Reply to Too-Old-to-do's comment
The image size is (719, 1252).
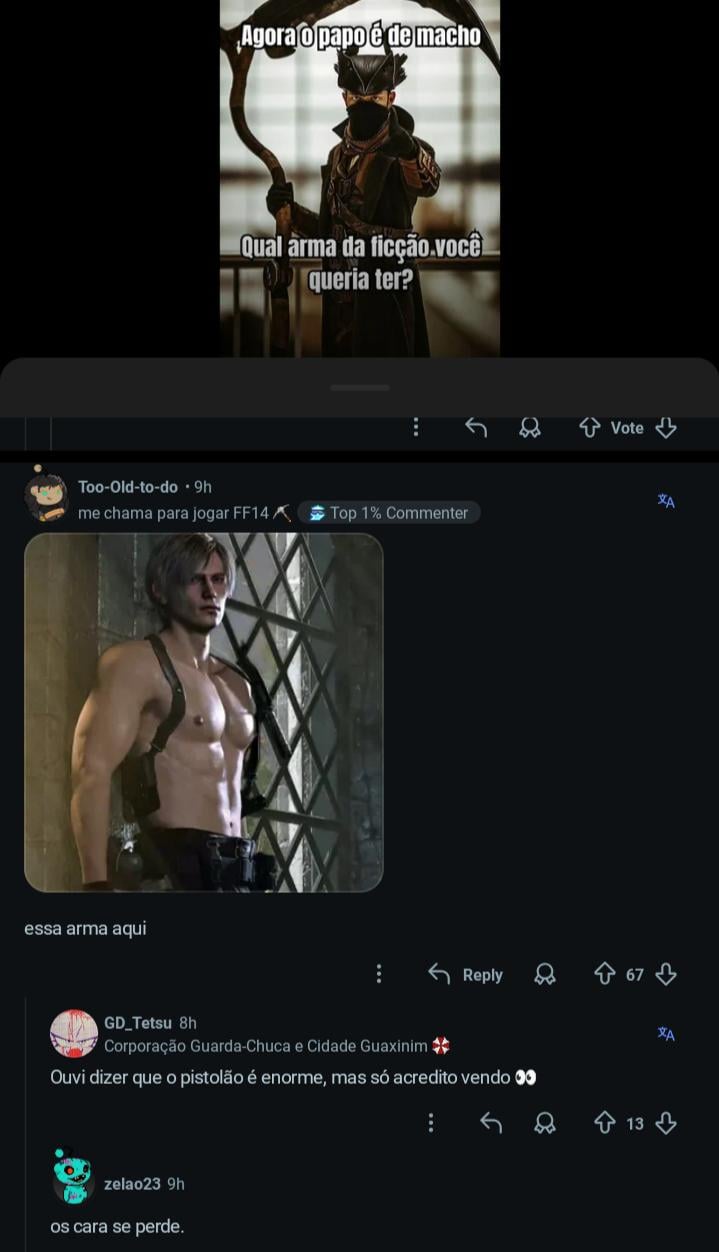click(x=466, y=974)
